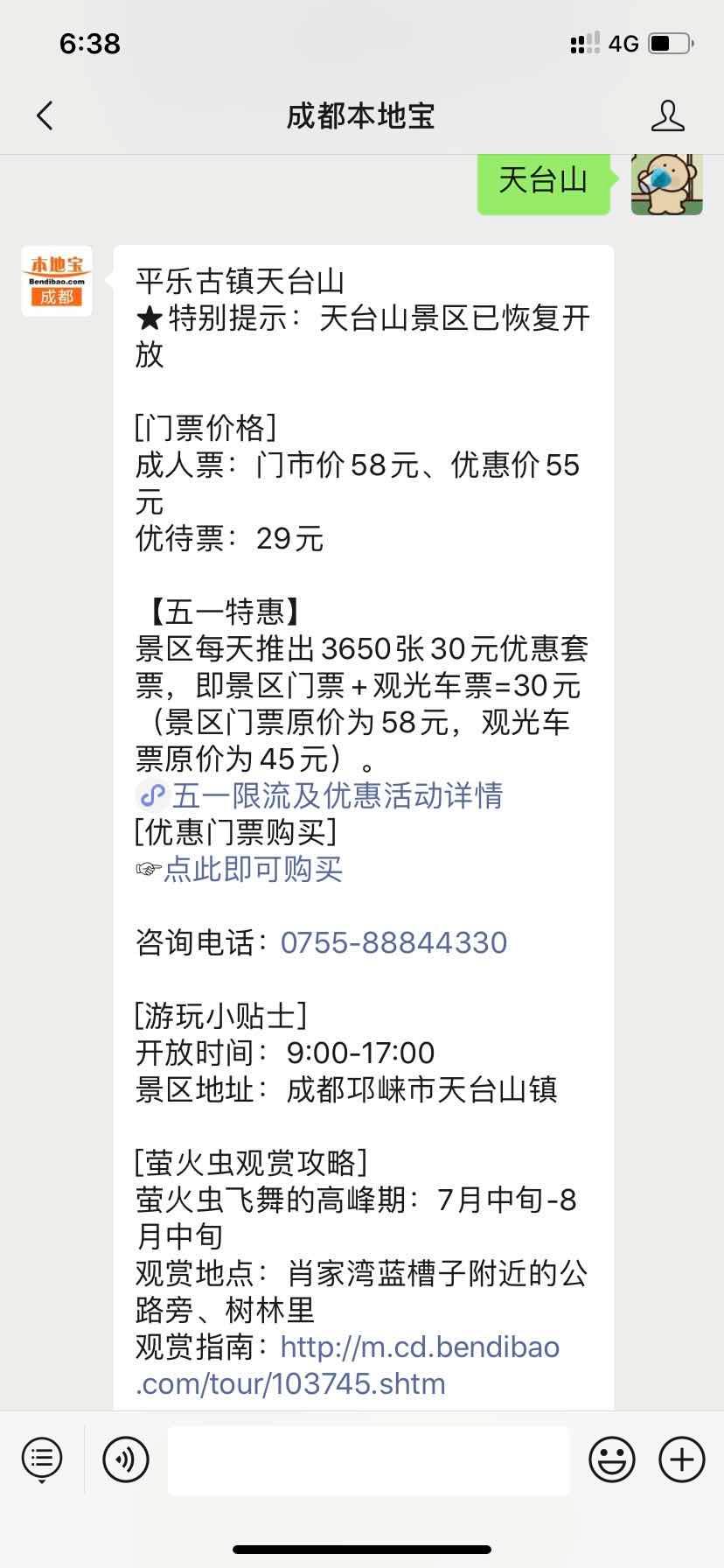Tap the 本地宝 sender avatar
This screenshot has width=724, height=1568.
point(57,281)
